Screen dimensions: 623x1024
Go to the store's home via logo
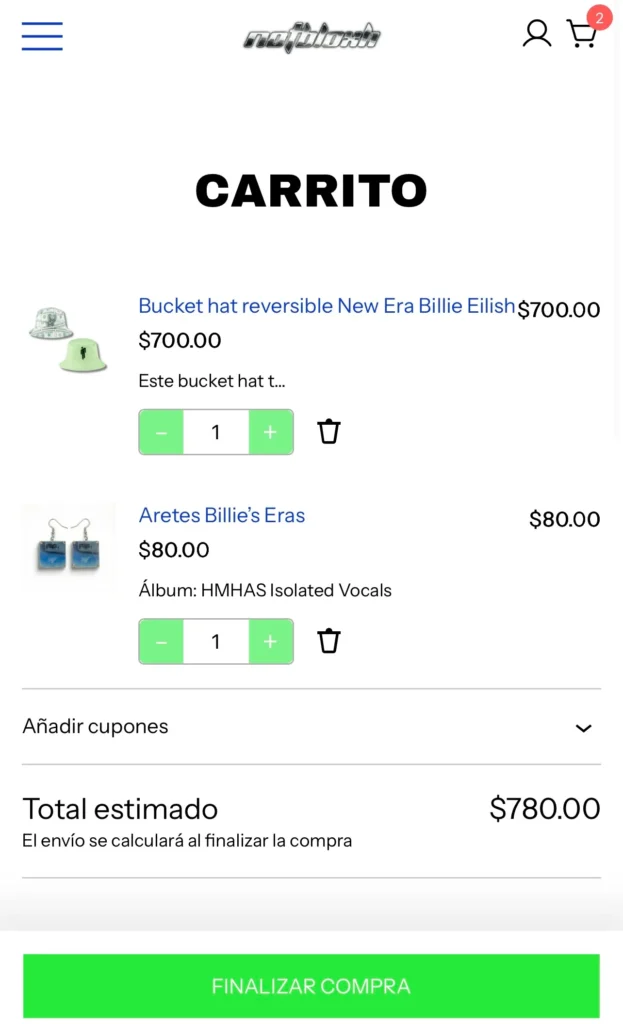(312, 38)
